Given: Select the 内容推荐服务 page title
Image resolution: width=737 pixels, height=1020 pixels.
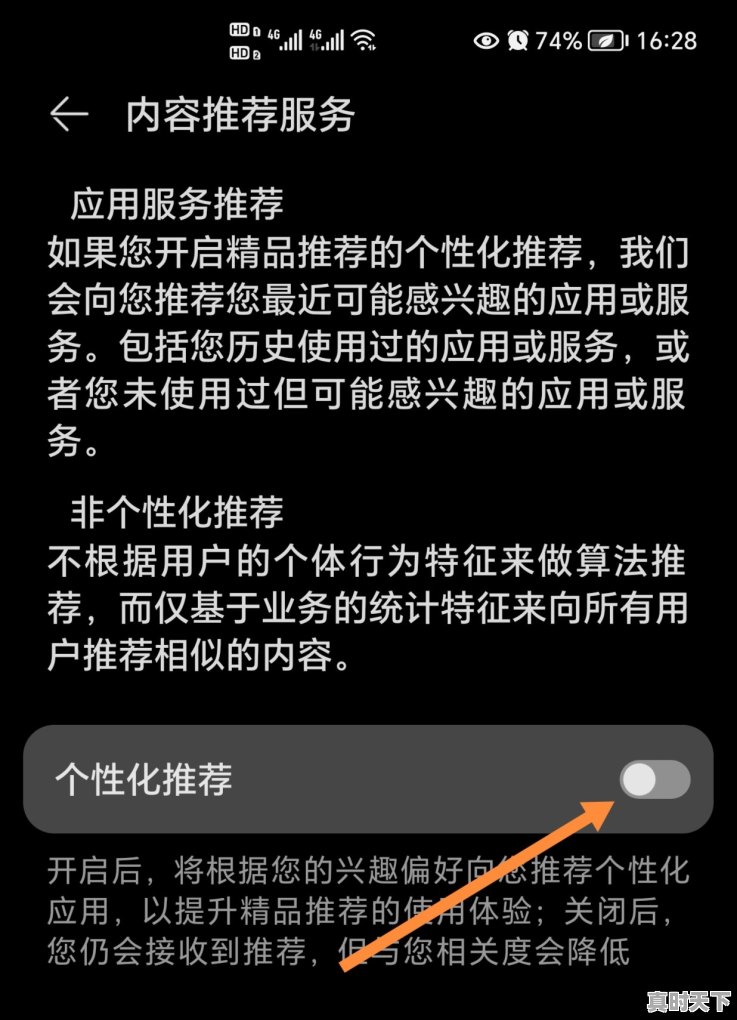Looking at the screenshot, I should click(x=240, y=114).
